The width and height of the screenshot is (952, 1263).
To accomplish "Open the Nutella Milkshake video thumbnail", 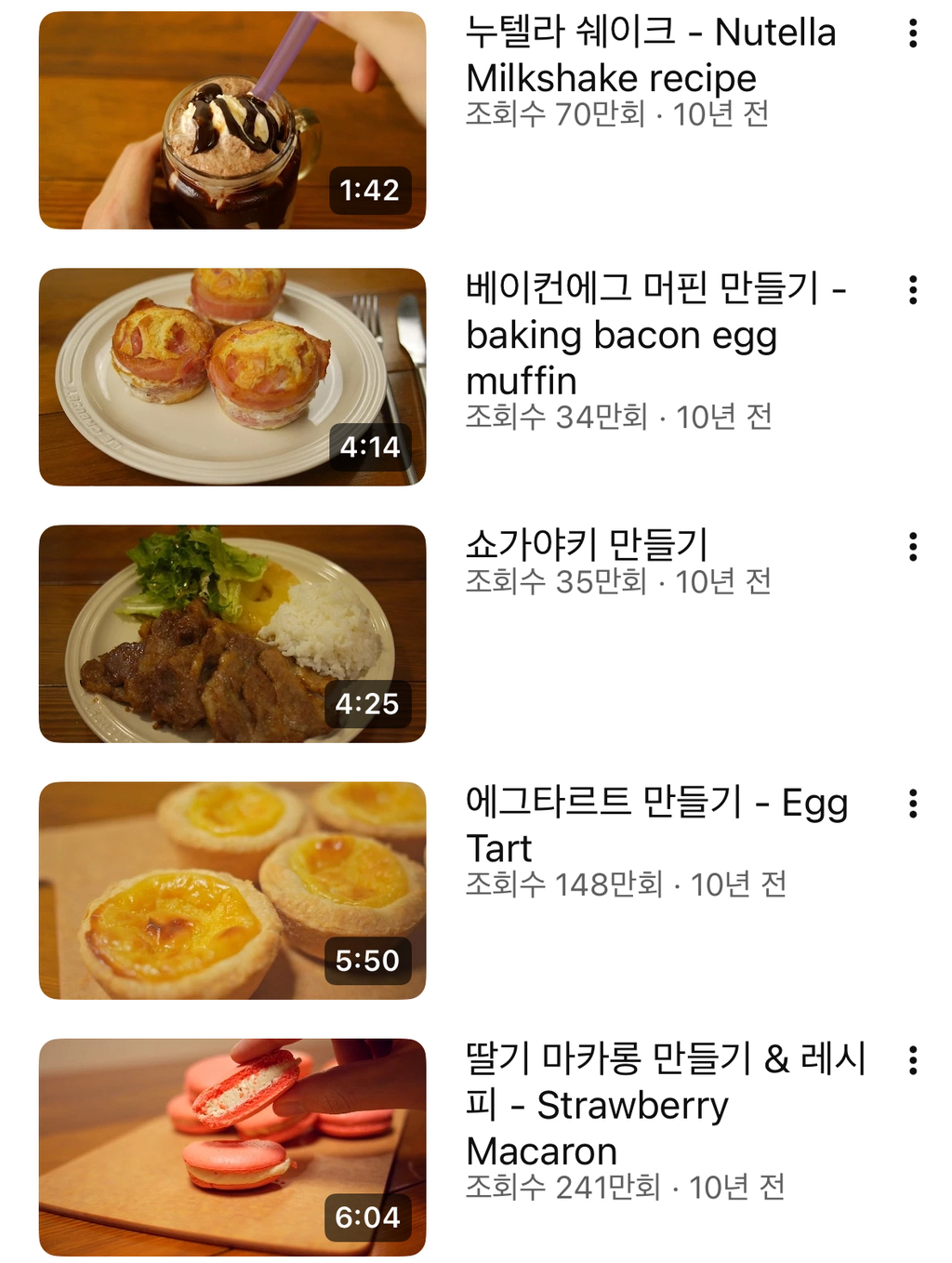I will pos(232,120).
